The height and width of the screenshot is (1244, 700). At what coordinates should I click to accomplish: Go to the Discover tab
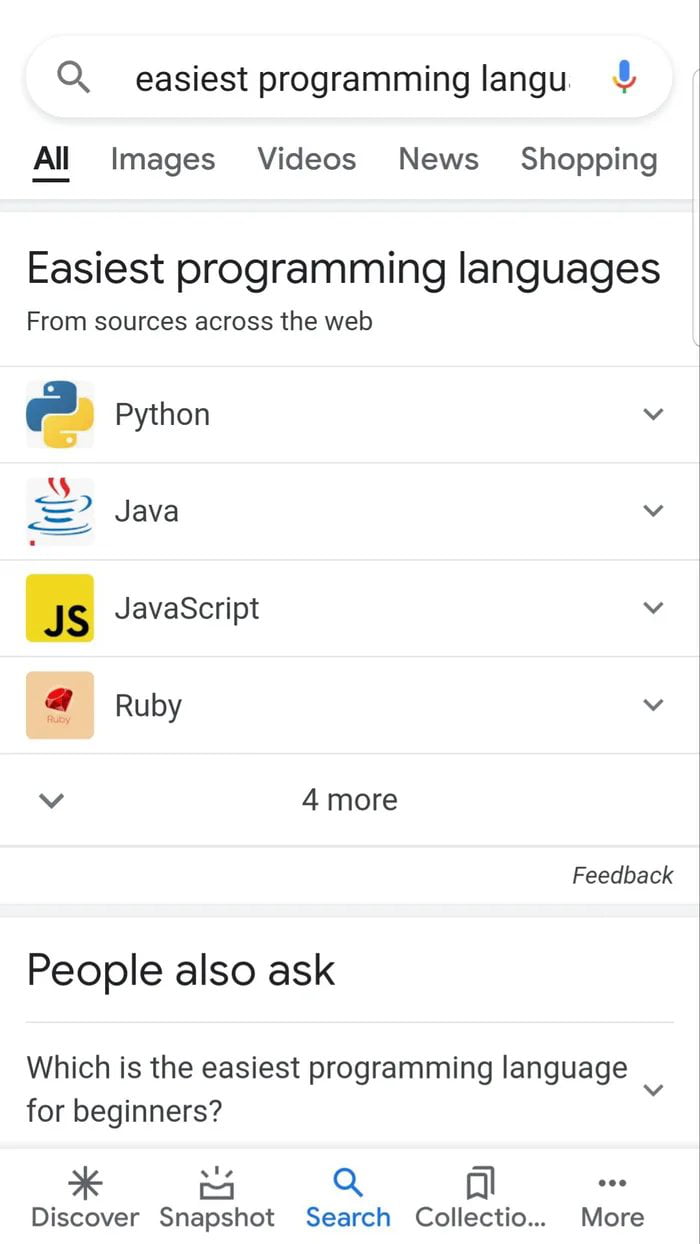[x=85, y=1198]
